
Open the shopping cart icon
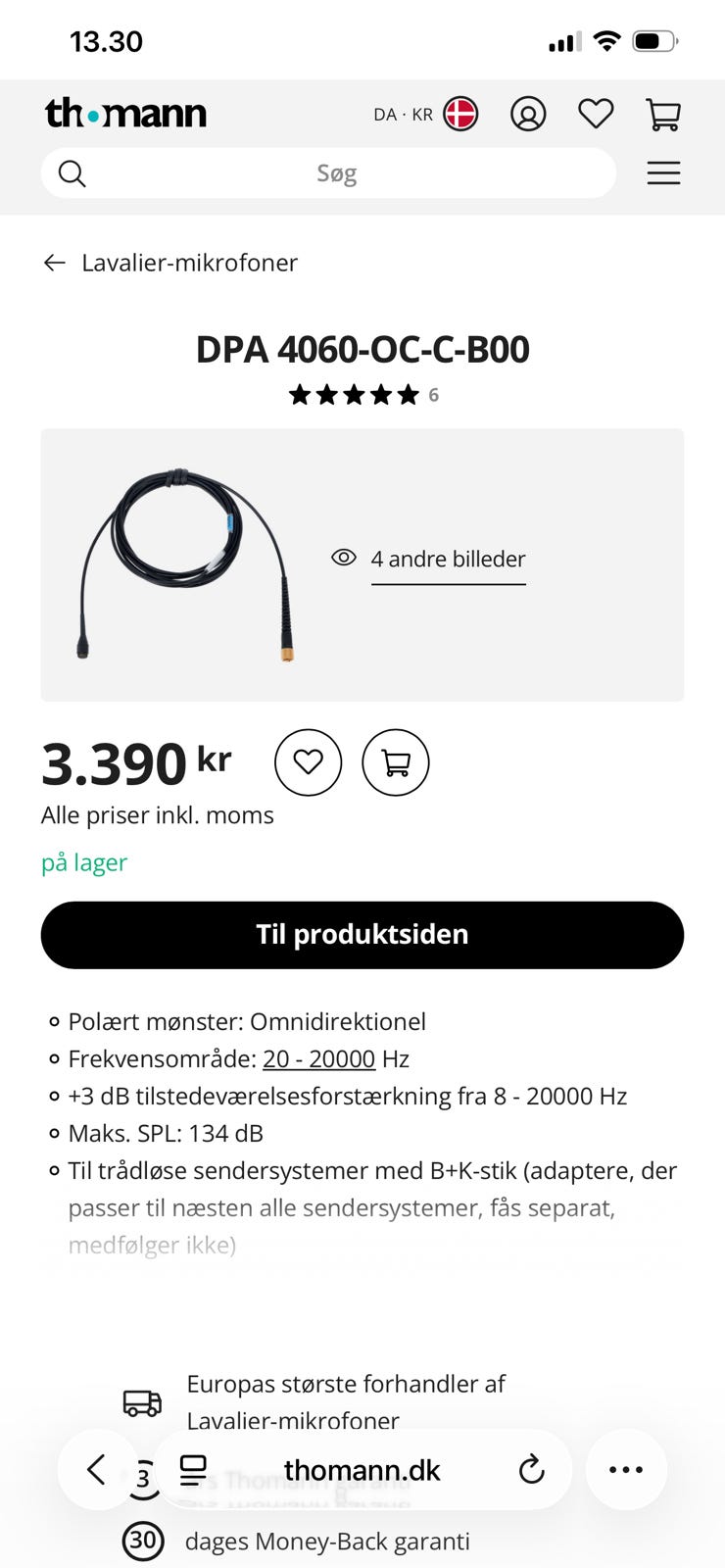(x=663, y=113)
